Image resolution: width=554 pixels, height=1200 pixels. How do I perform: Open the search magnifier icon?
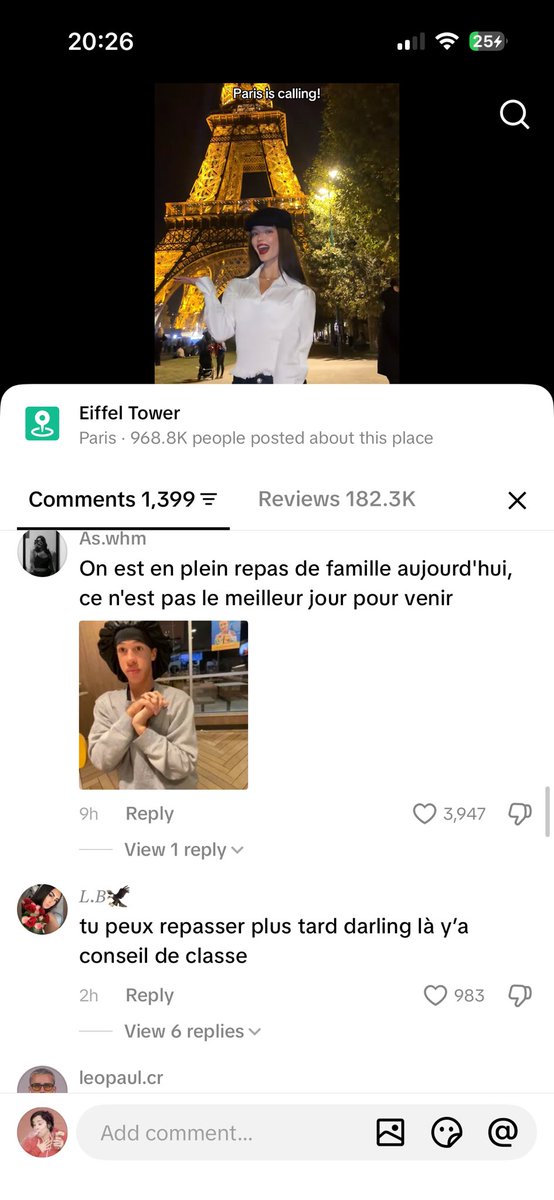[514, 115]
